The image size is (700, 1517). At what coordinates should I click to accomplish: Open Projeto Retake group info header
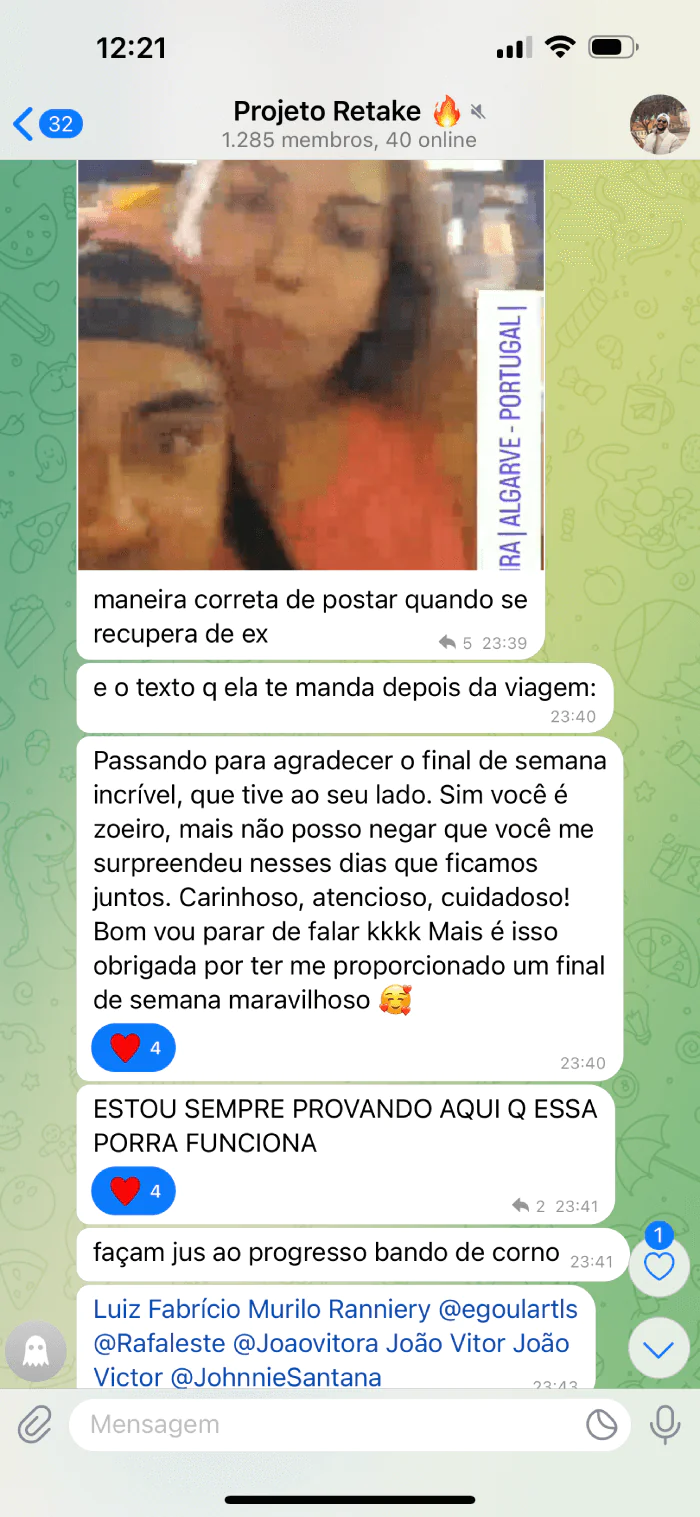[348, 123]
